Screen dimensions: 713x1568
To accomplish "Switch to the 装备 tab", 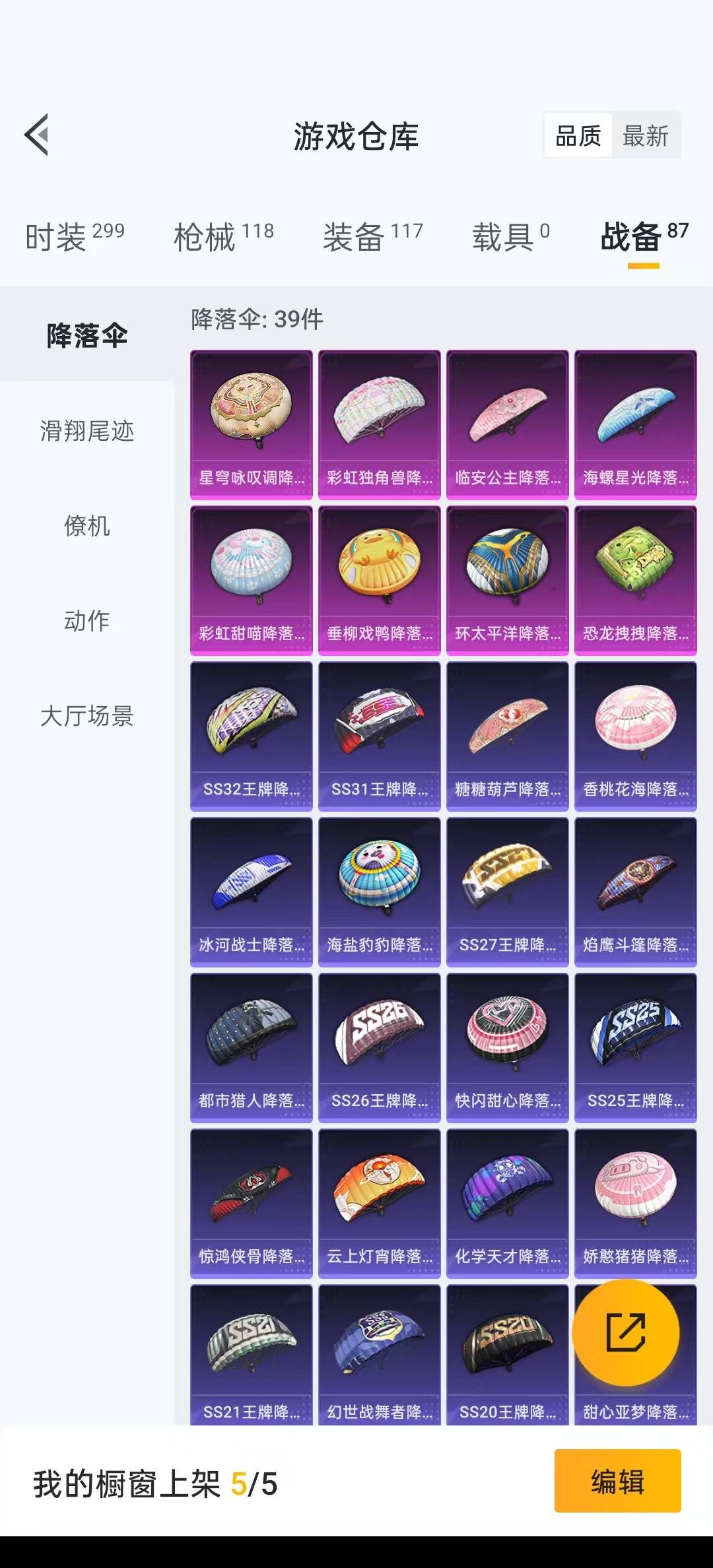I will click(373, 236).
